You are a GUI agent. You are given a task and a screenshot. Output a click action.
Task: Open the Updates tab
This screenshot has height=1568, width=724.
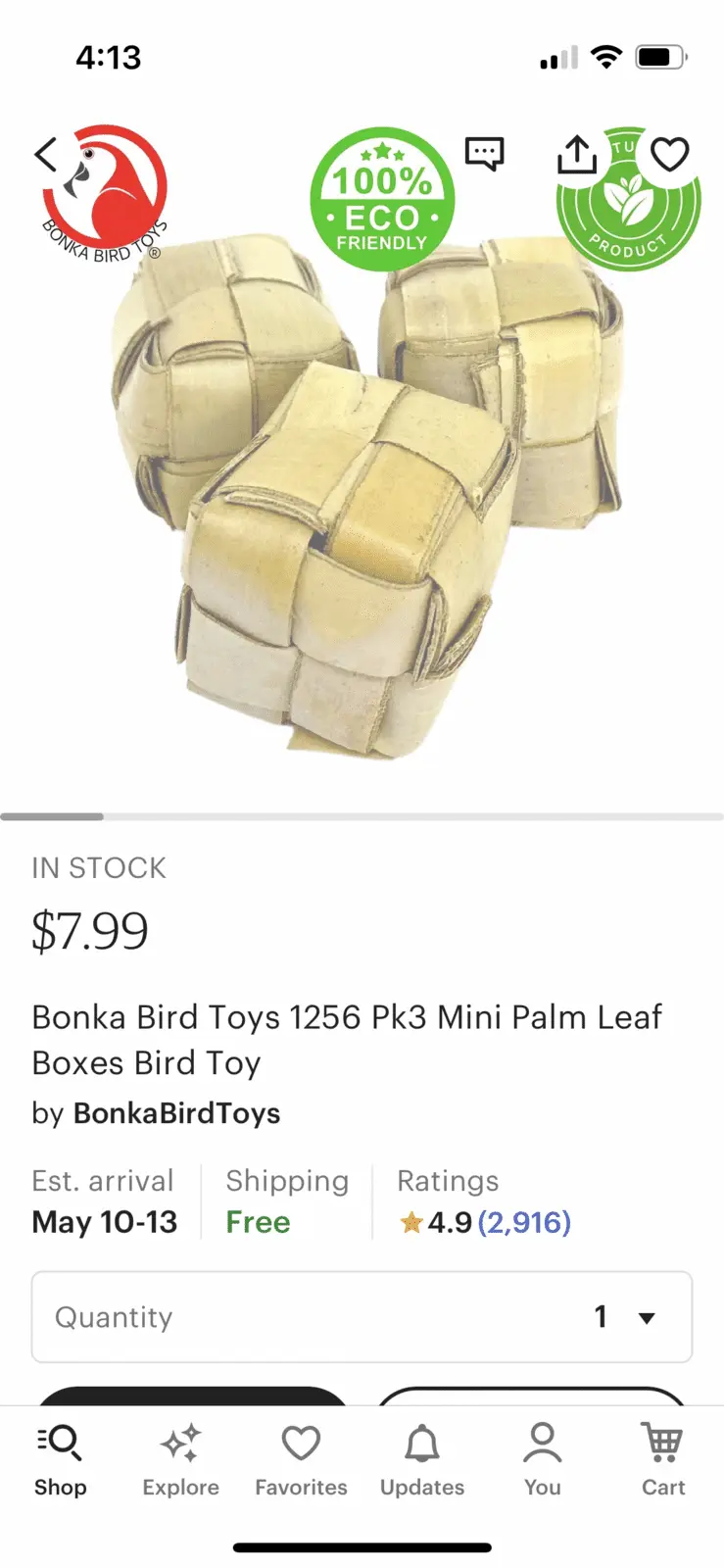[x=422, y=1460]
